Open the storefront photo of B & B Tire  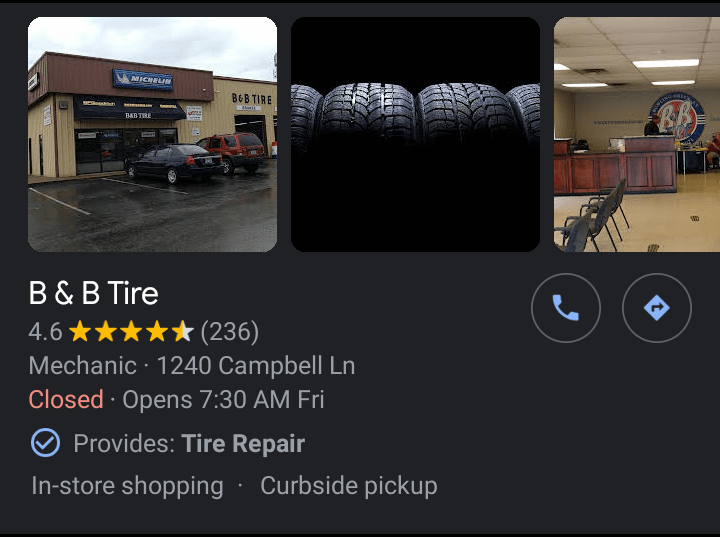point(152,134)
